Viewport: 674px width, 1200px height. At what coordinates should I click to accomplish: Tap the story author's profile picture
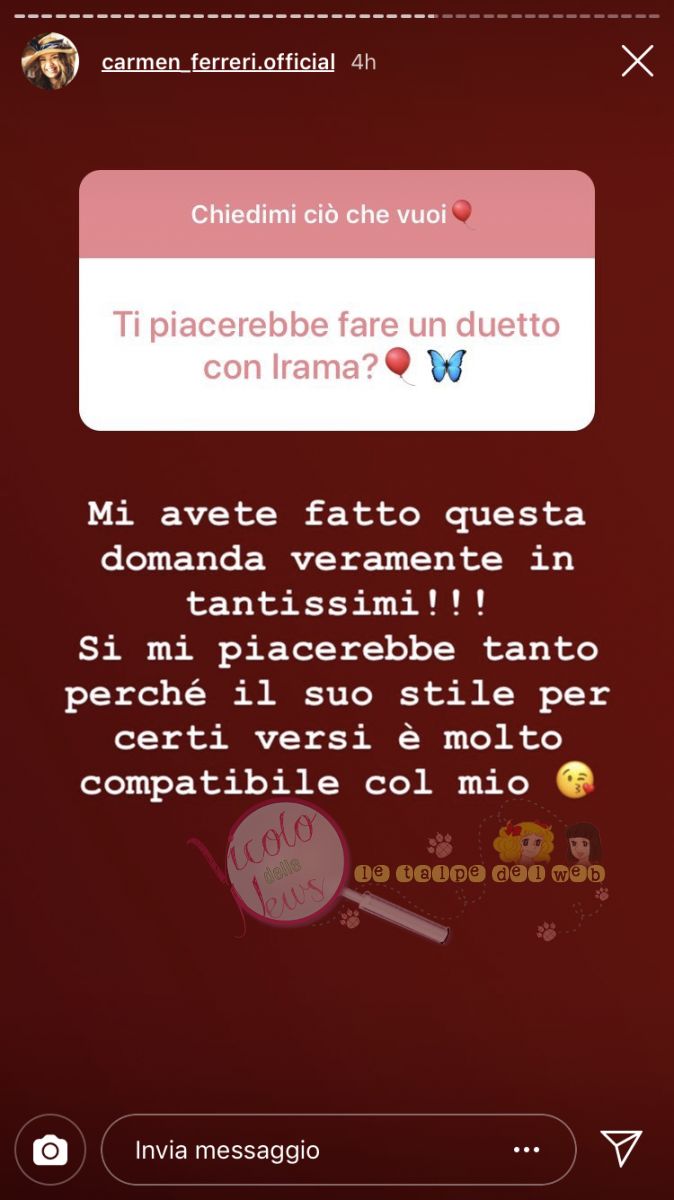pos(50,62)
